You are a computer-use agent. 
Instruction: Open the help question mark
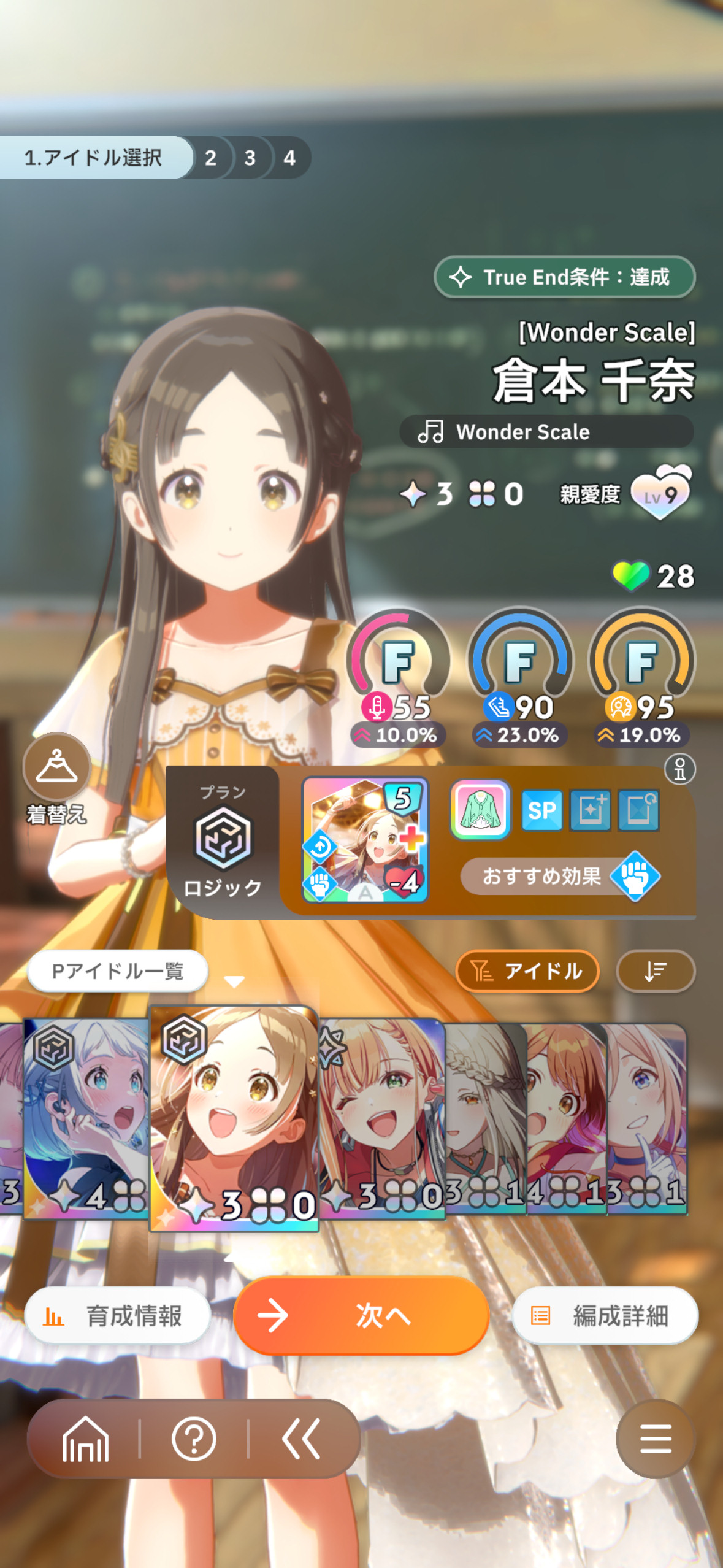coord(194,1439)
